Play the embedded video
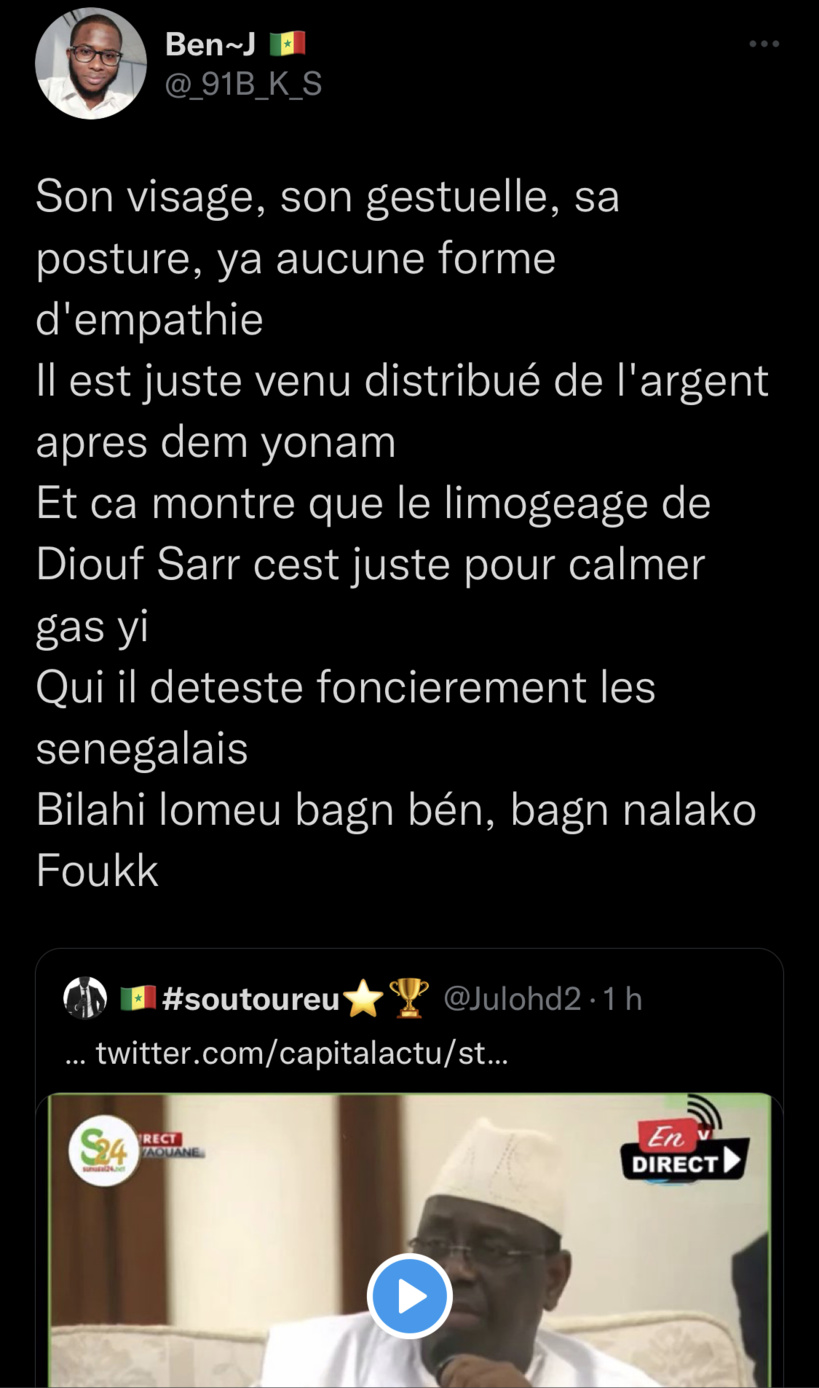Viewport: 819px width, 1388px height. click(409, 1294)
